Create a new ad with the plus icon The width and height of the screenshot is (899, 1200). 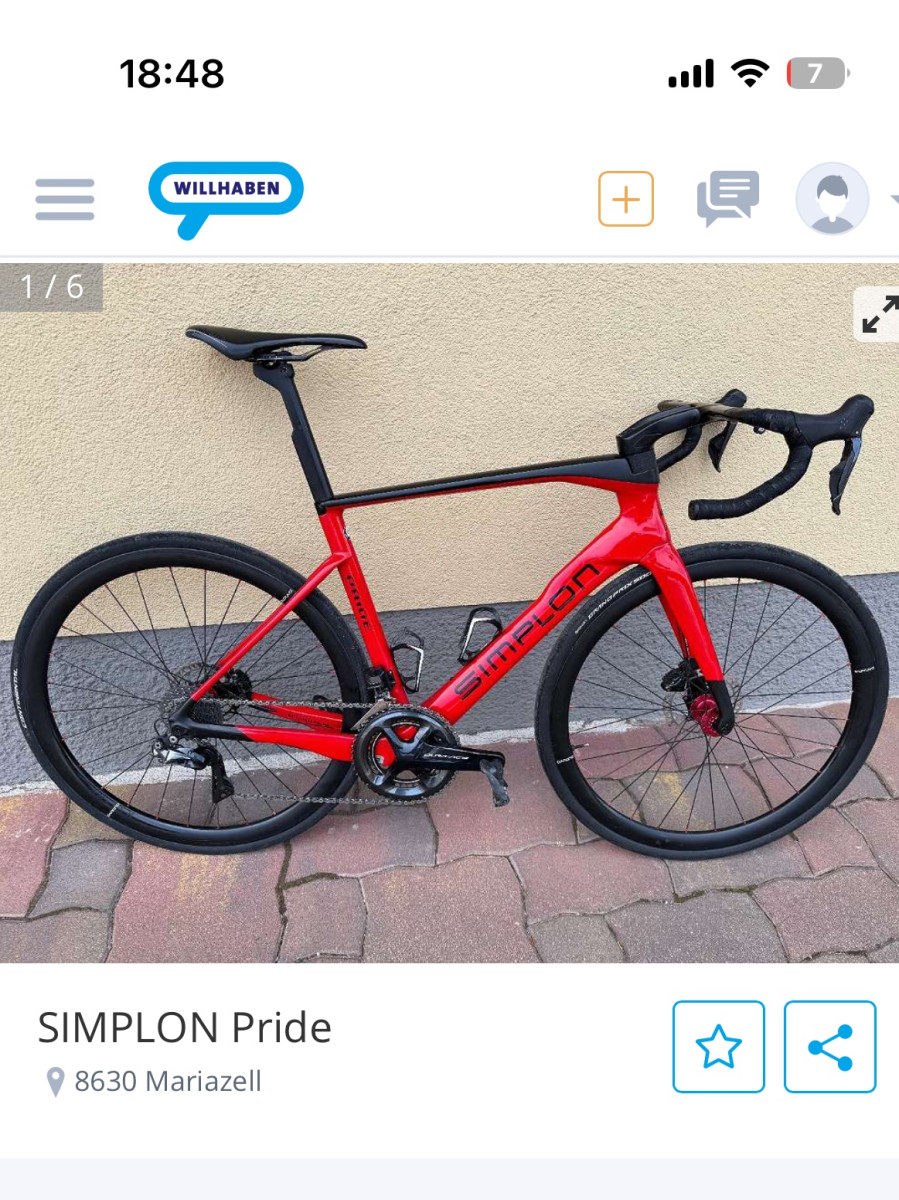(x=626, y=199)
